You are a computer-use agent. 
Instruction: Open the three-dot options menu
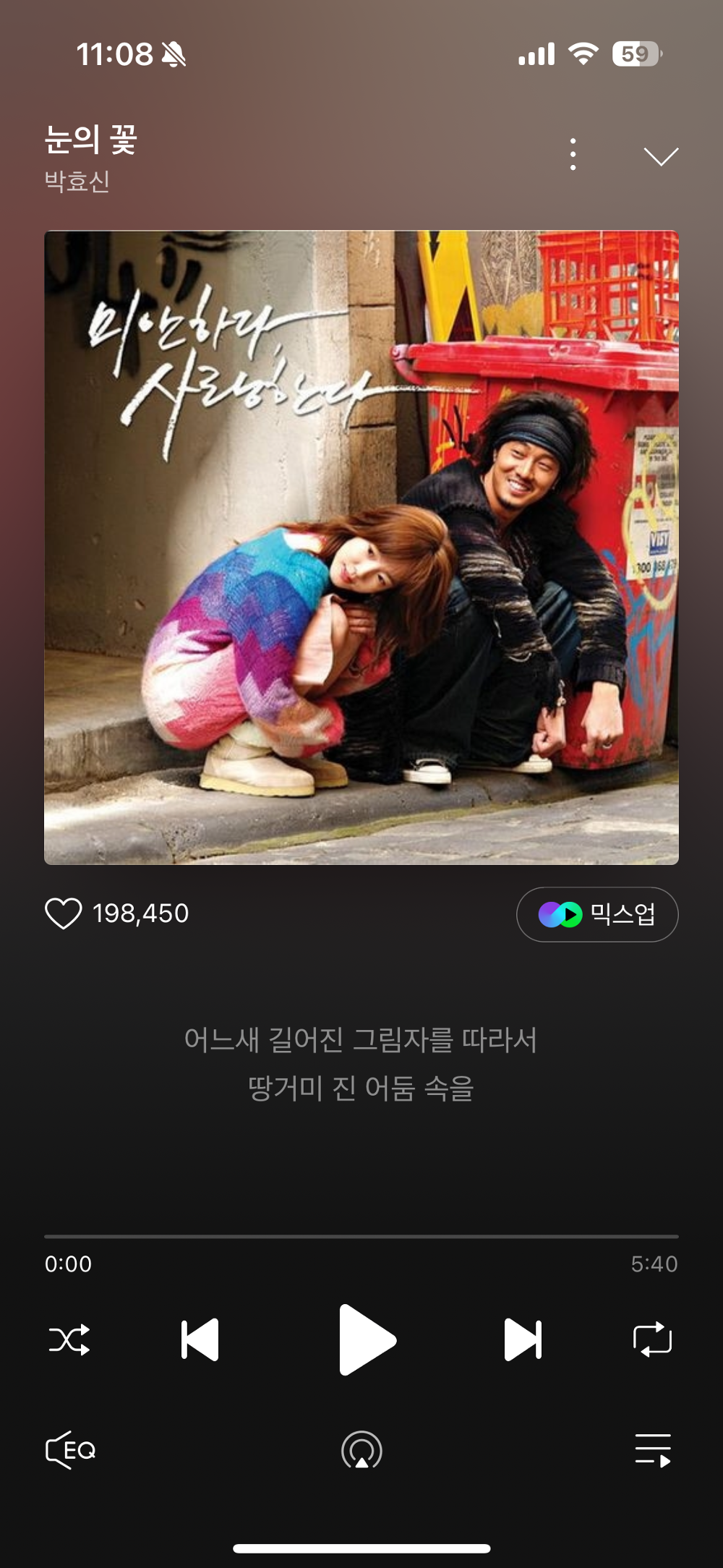pos(573,152)
